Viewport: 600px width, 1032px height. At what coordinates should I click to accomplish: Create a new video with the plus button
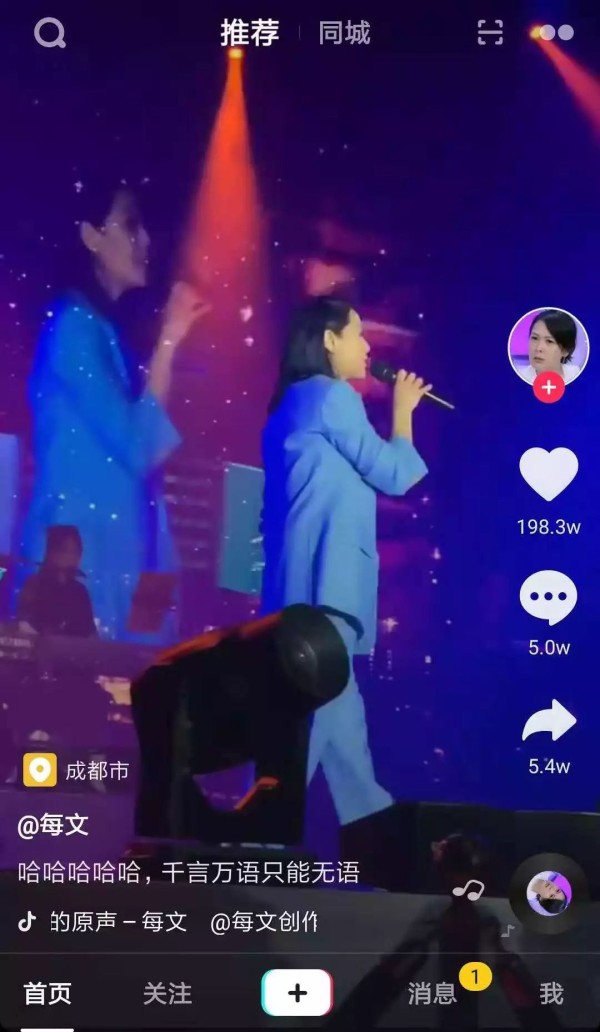click(x=297, y=993)
